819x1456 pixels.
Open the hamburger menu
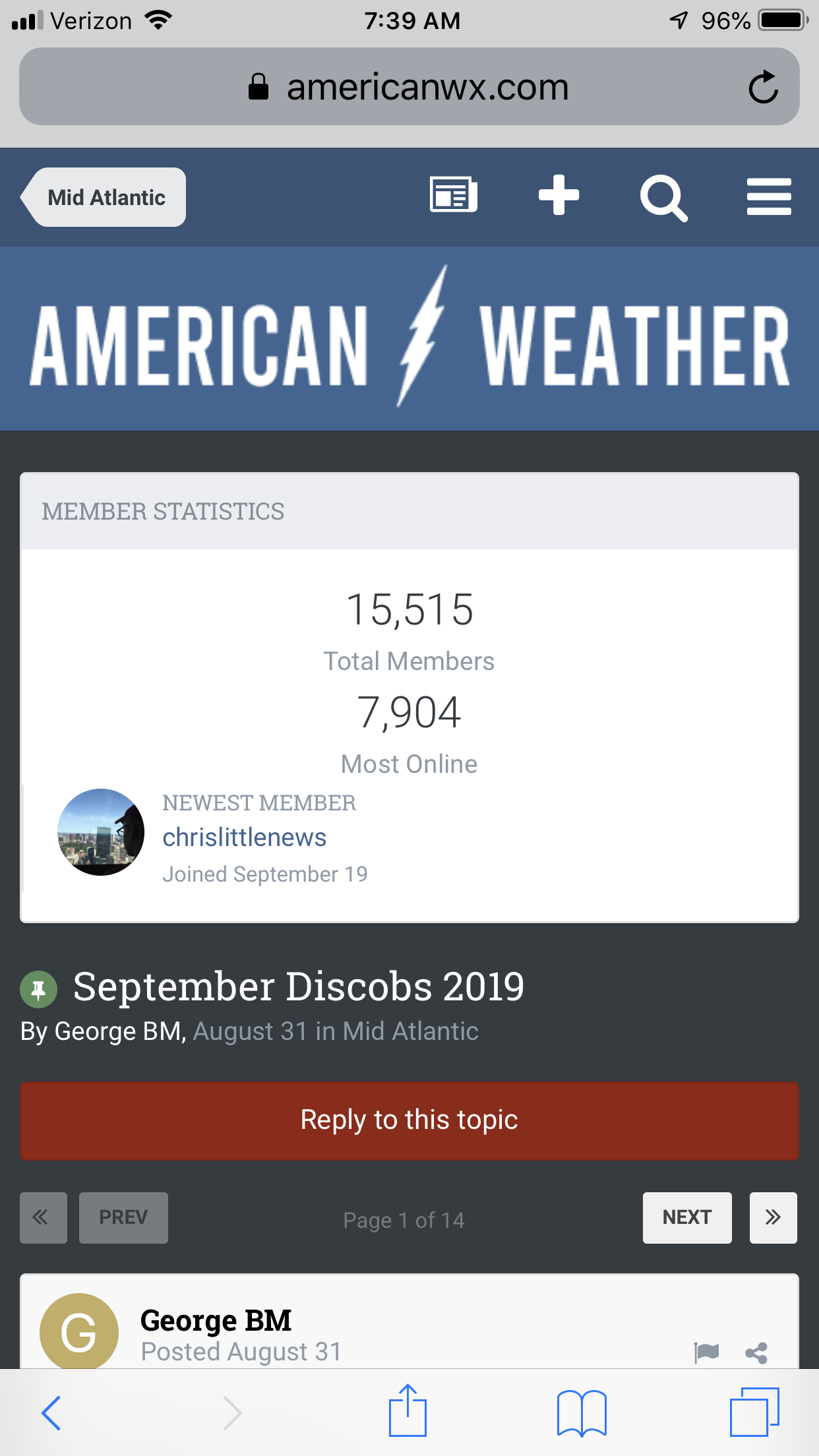tap(769, 197)
